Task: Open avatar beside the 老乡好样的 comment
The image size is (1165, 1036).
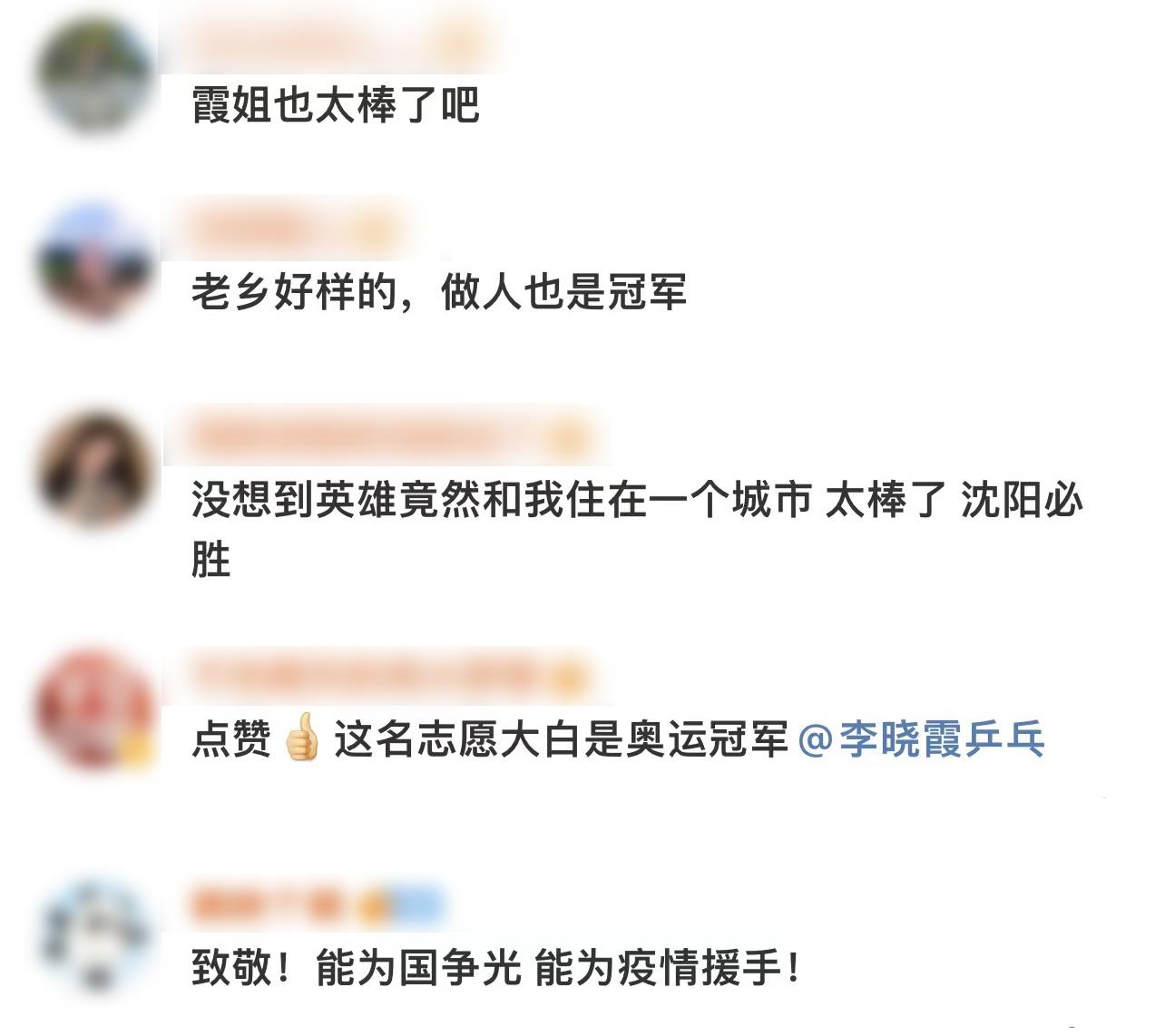Action: pyautogui.click(x=95, y=263)
